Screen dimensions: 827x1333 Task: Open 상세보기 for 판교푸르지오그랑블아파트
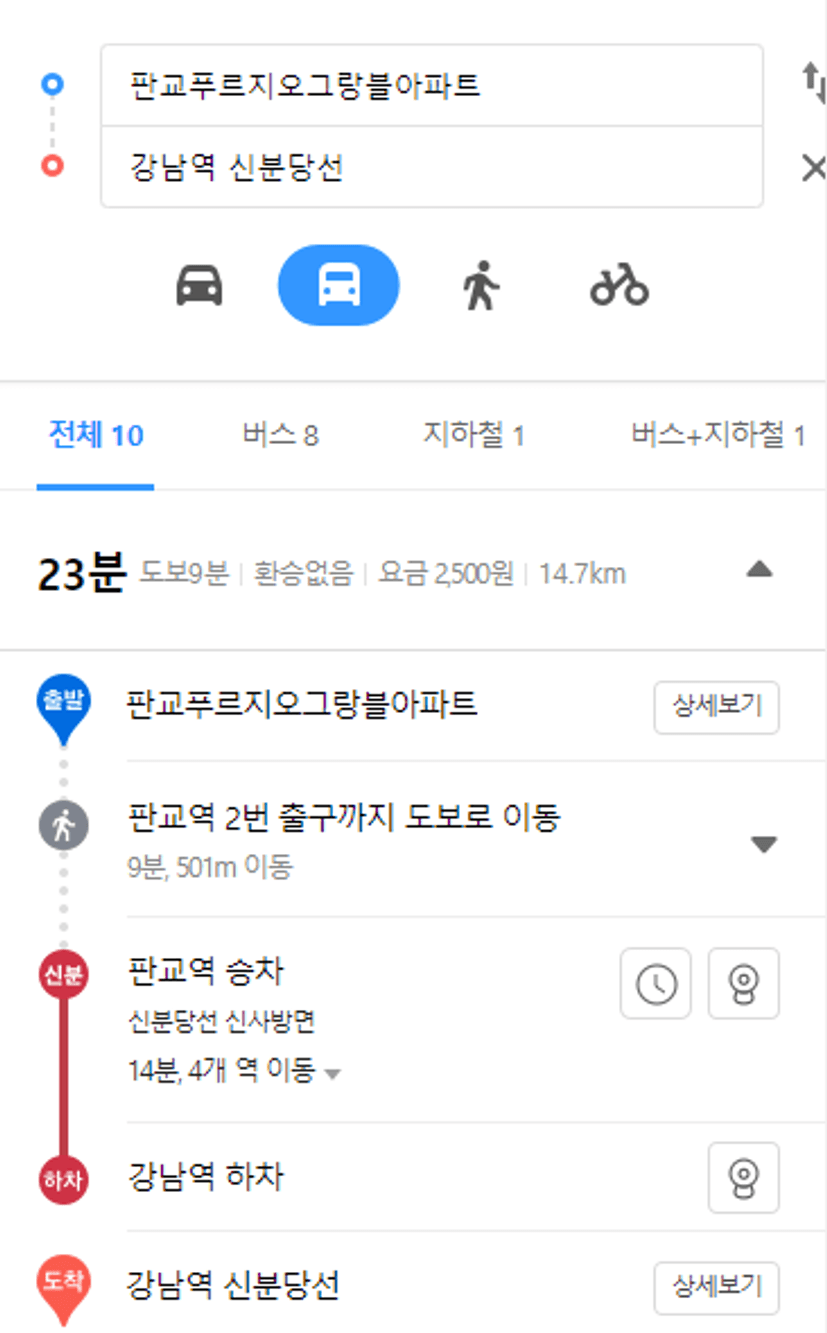tap(716, 707)
